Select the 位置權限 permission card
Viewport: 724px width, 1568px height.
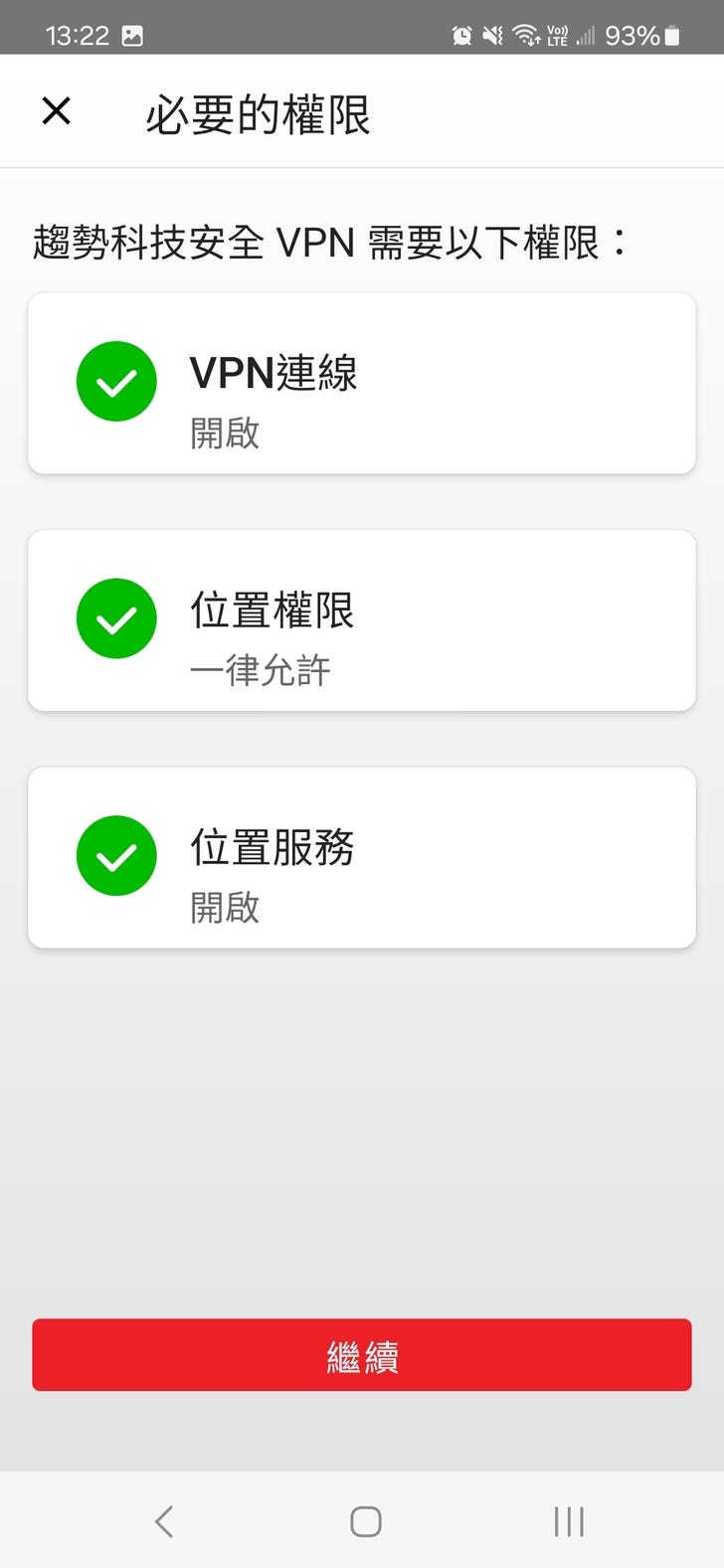pyautogui.click(x=361, y=620)
